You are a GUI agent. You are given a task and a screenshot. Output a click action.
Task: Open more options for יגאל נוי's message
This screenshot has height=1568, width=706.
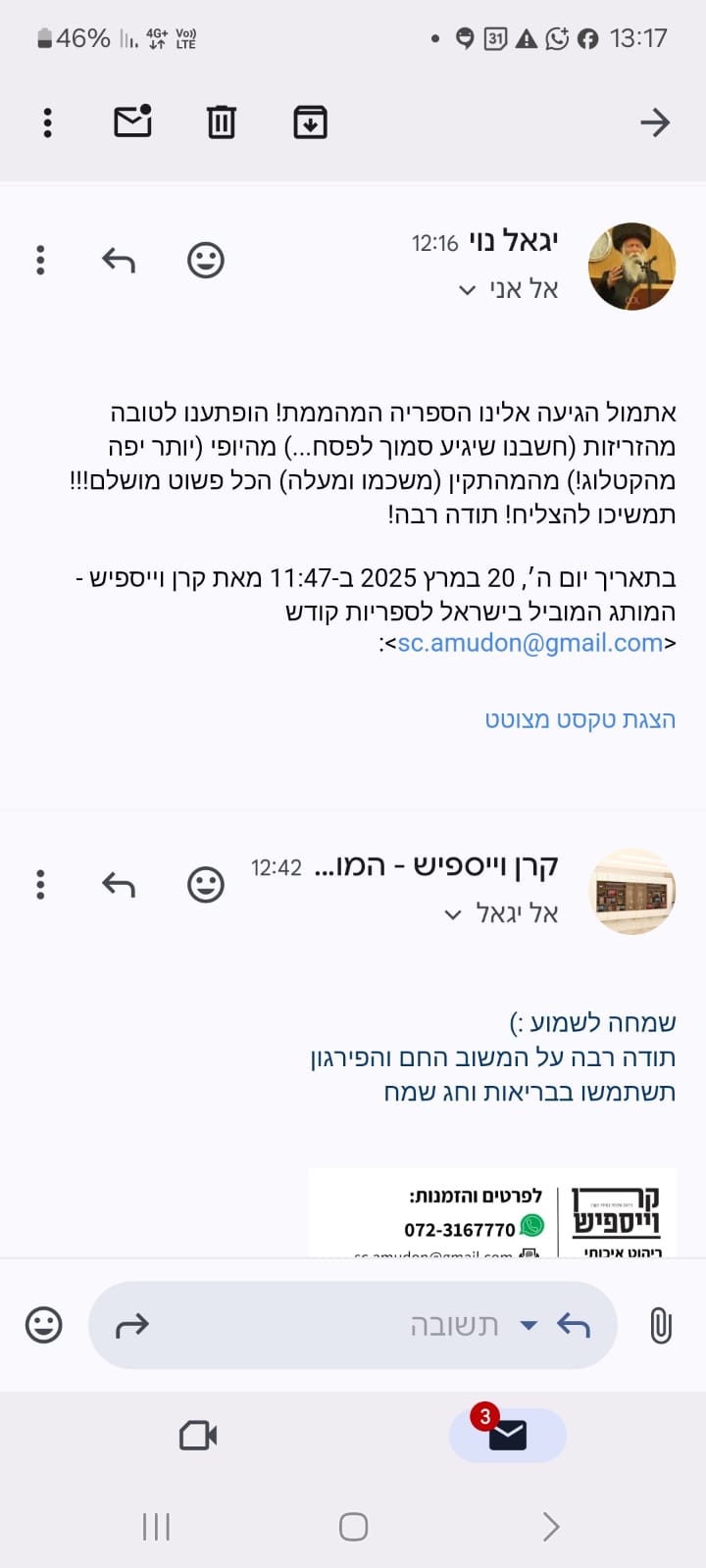click(40, 261)
